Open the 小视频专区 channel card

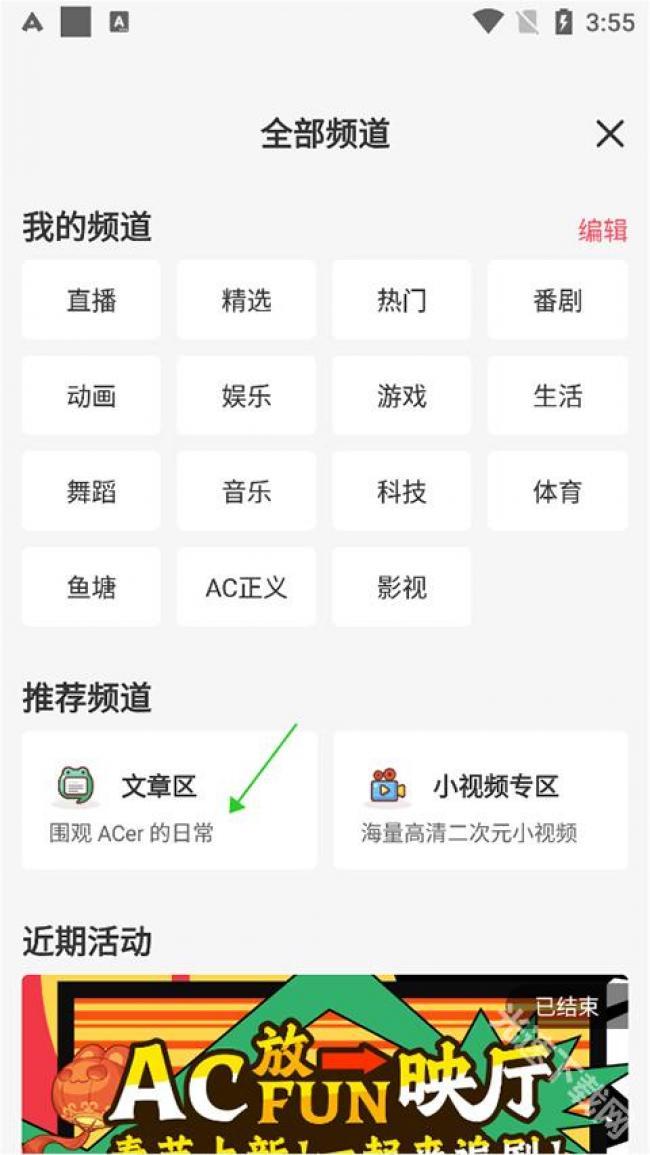(x=480, y=800)
